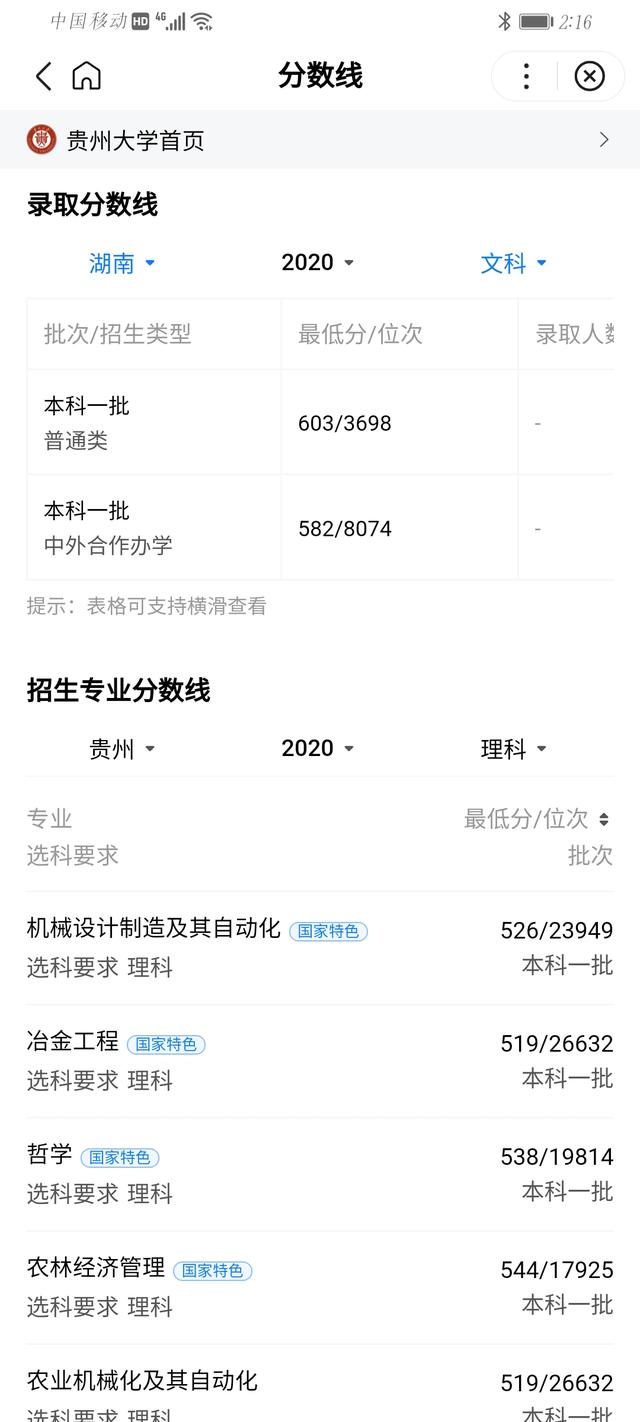Change province from 湖南 in admission scores
640x1422 pixels.
coord(123,263)
